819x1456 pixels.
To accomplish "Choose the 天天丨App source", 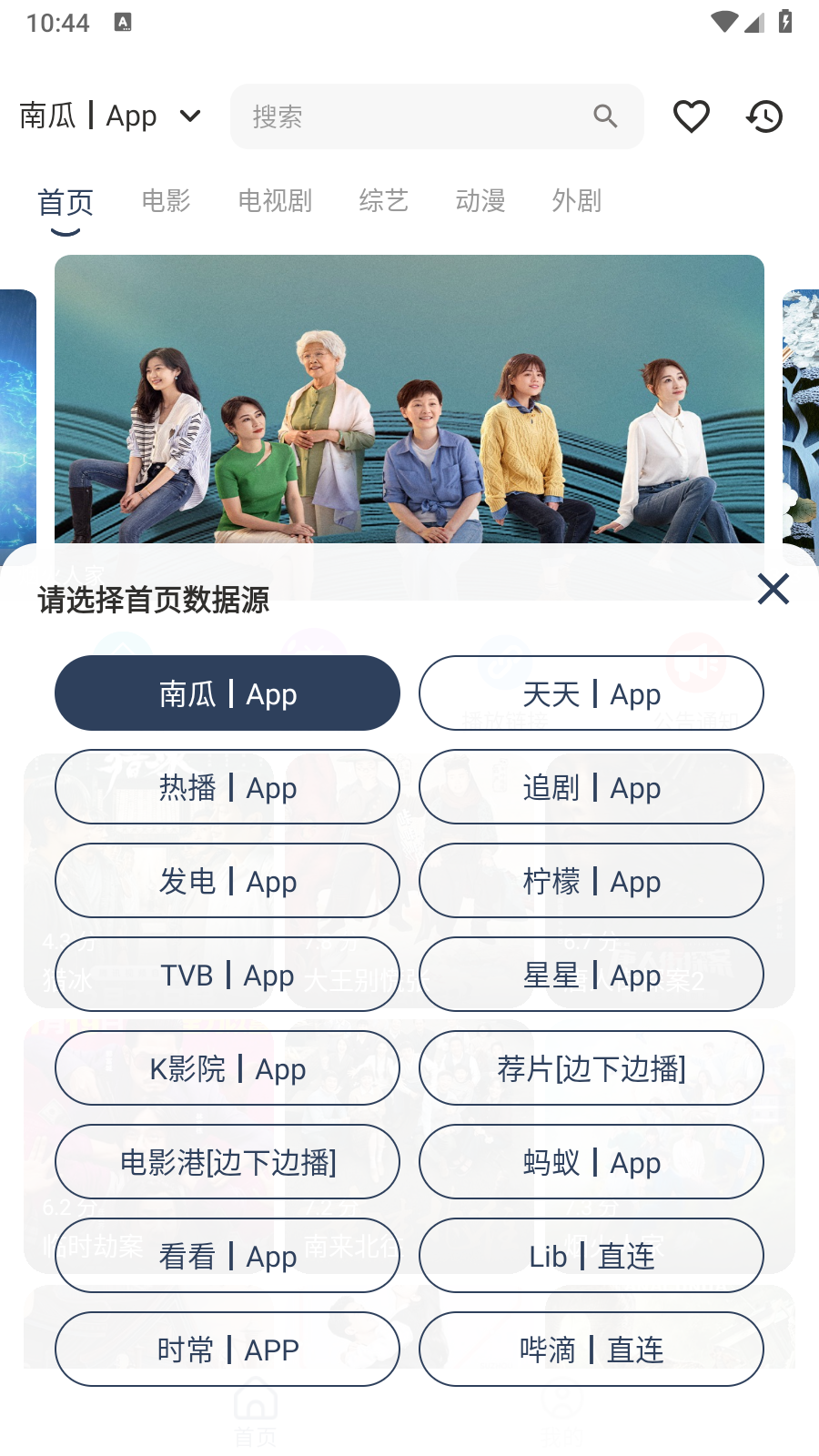I will (591, 693).
